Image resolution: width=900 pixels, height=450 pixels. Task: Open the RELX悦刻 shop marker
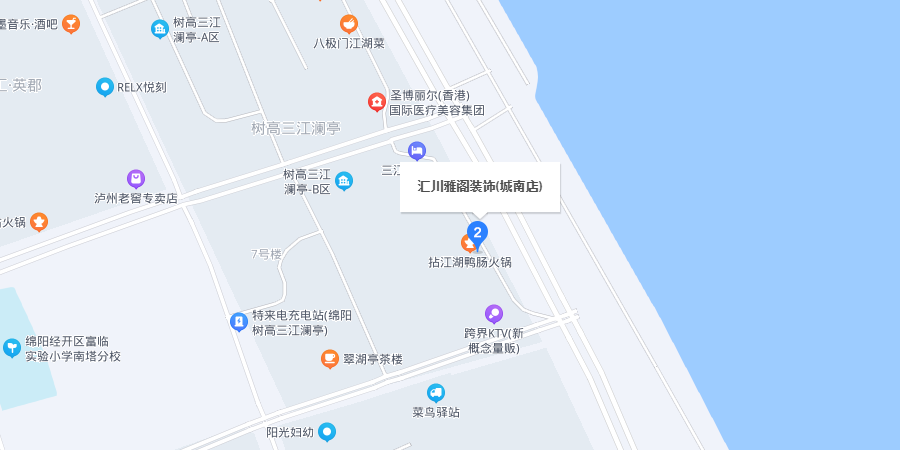pos(104,87)
